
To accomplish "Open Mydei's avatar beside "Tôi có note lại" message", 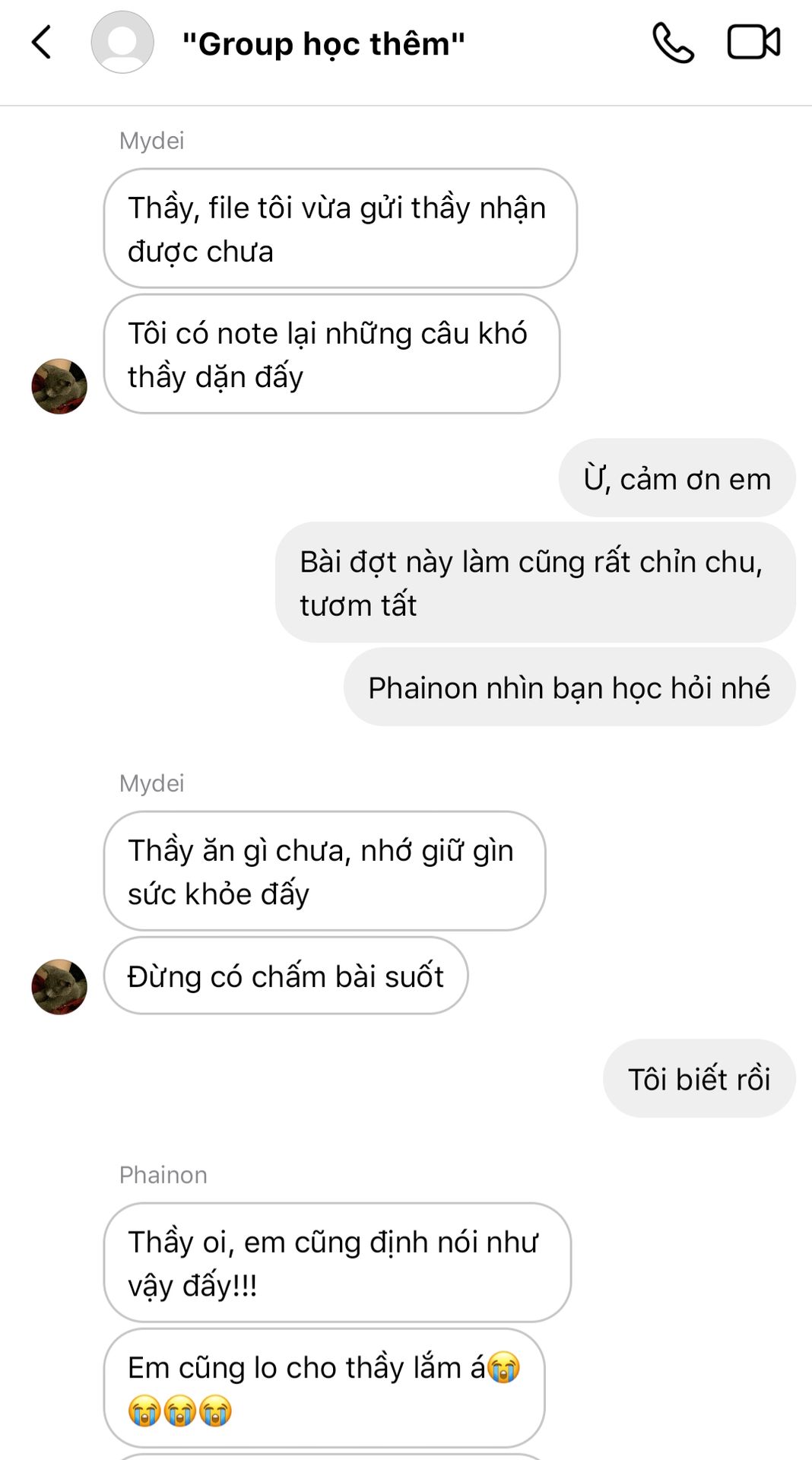I will point(59,386).
